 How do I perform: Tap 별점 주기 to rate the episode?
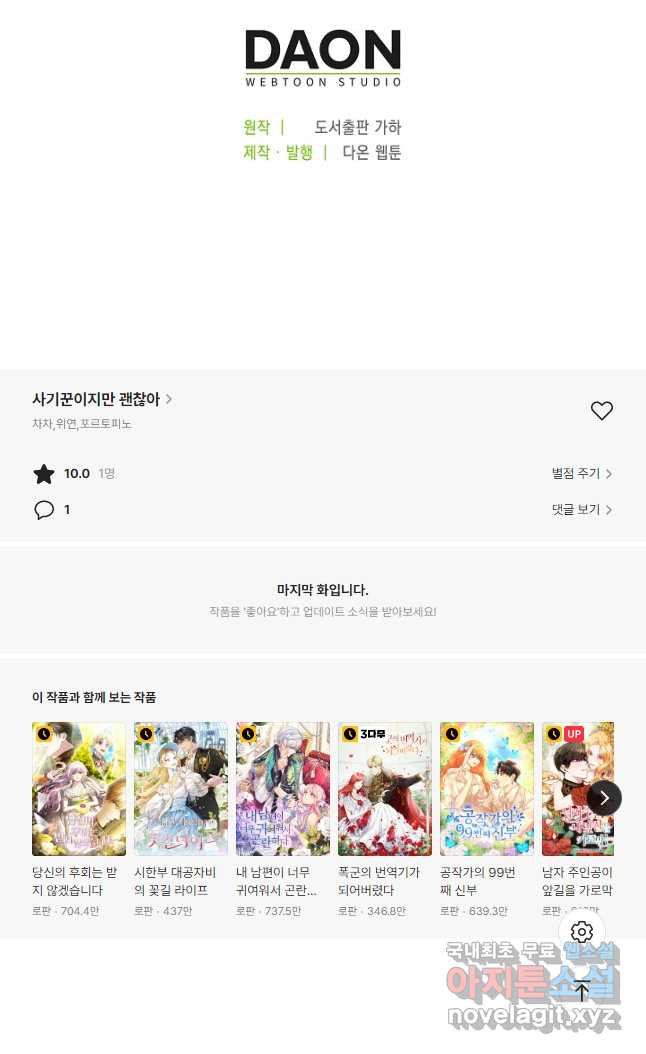(581, 474)
